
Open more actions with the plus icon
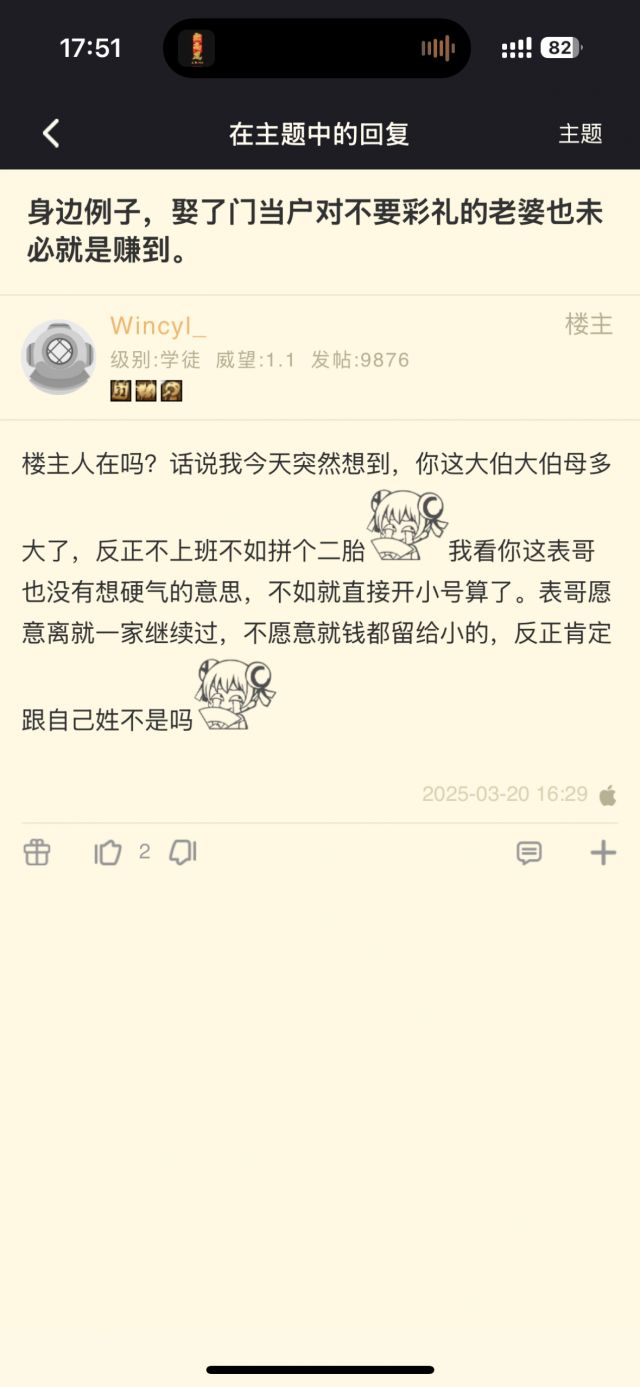[603, 852]
